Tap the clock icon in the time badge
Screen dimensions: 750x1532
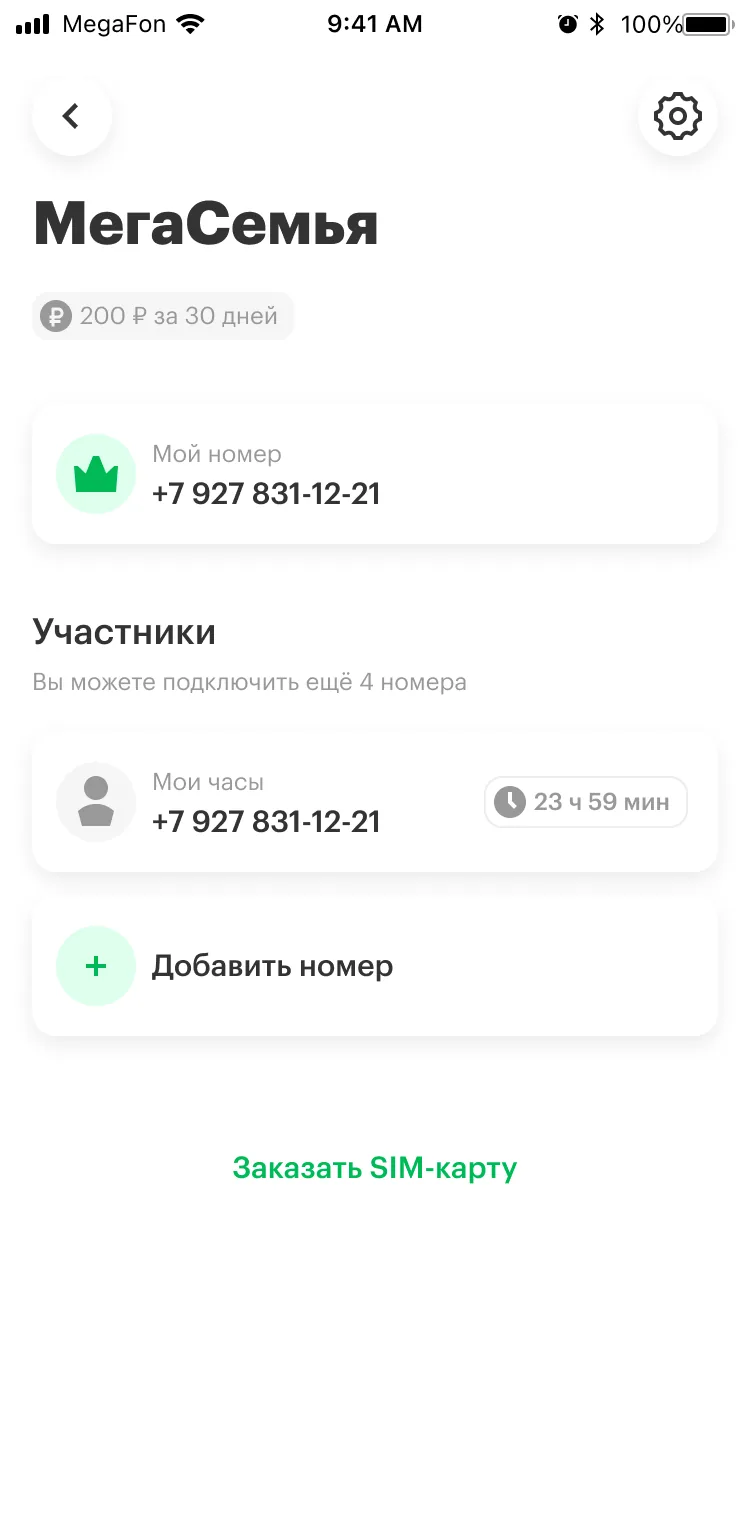click(509, 802)
